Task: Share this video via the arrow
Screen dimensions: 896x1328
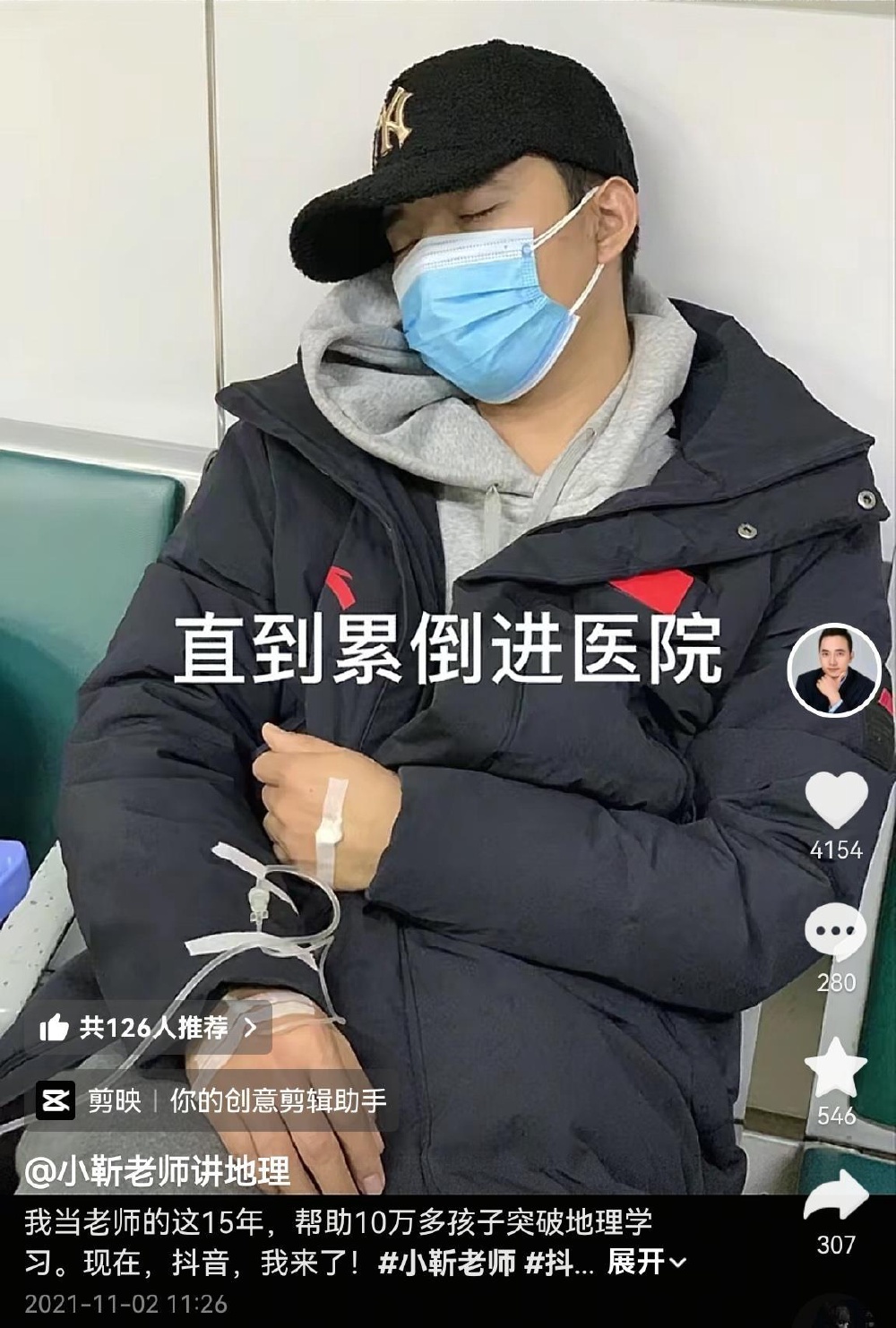Action: [835, 1197]
